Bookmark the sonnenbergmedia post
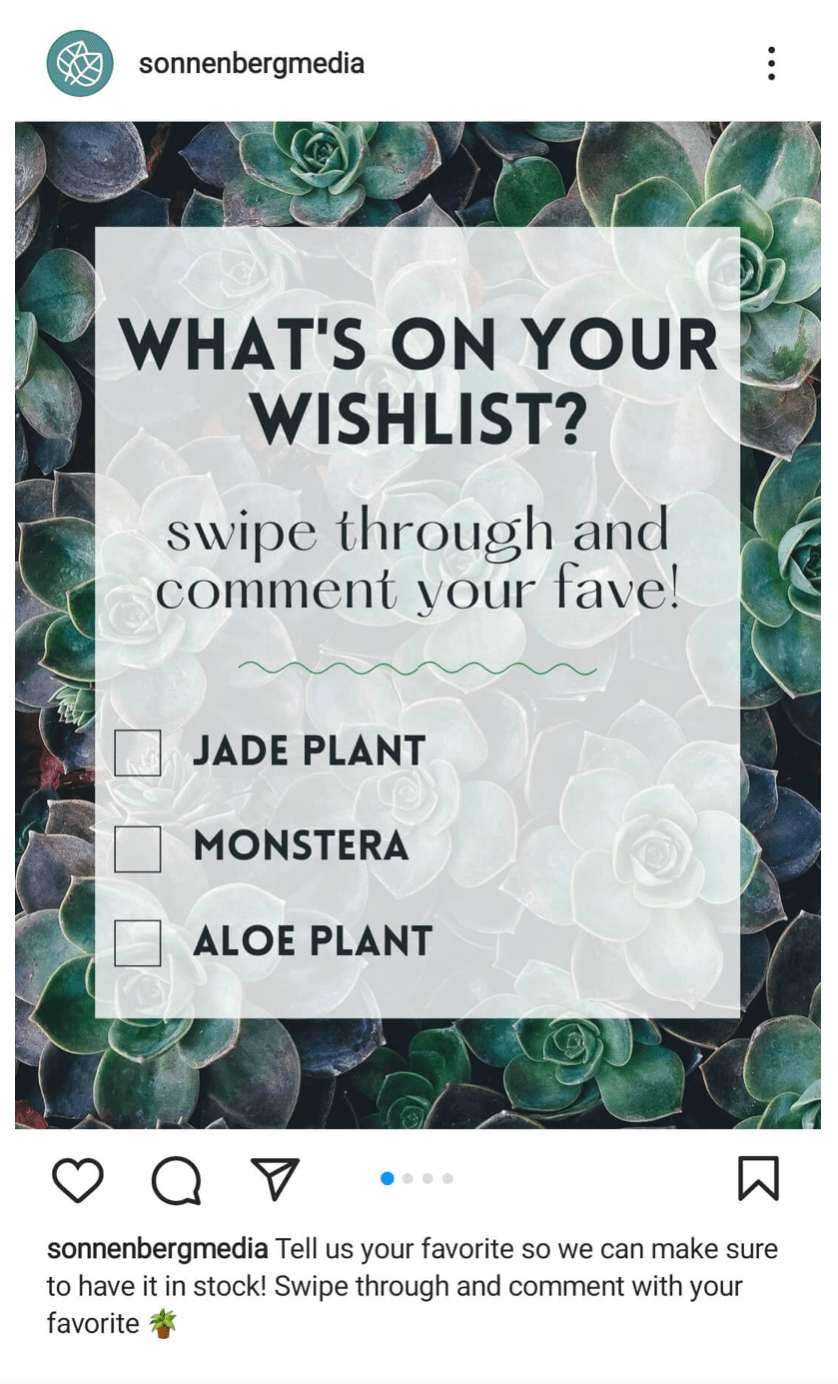The image size is (838, 1384). click(758, 1178)
